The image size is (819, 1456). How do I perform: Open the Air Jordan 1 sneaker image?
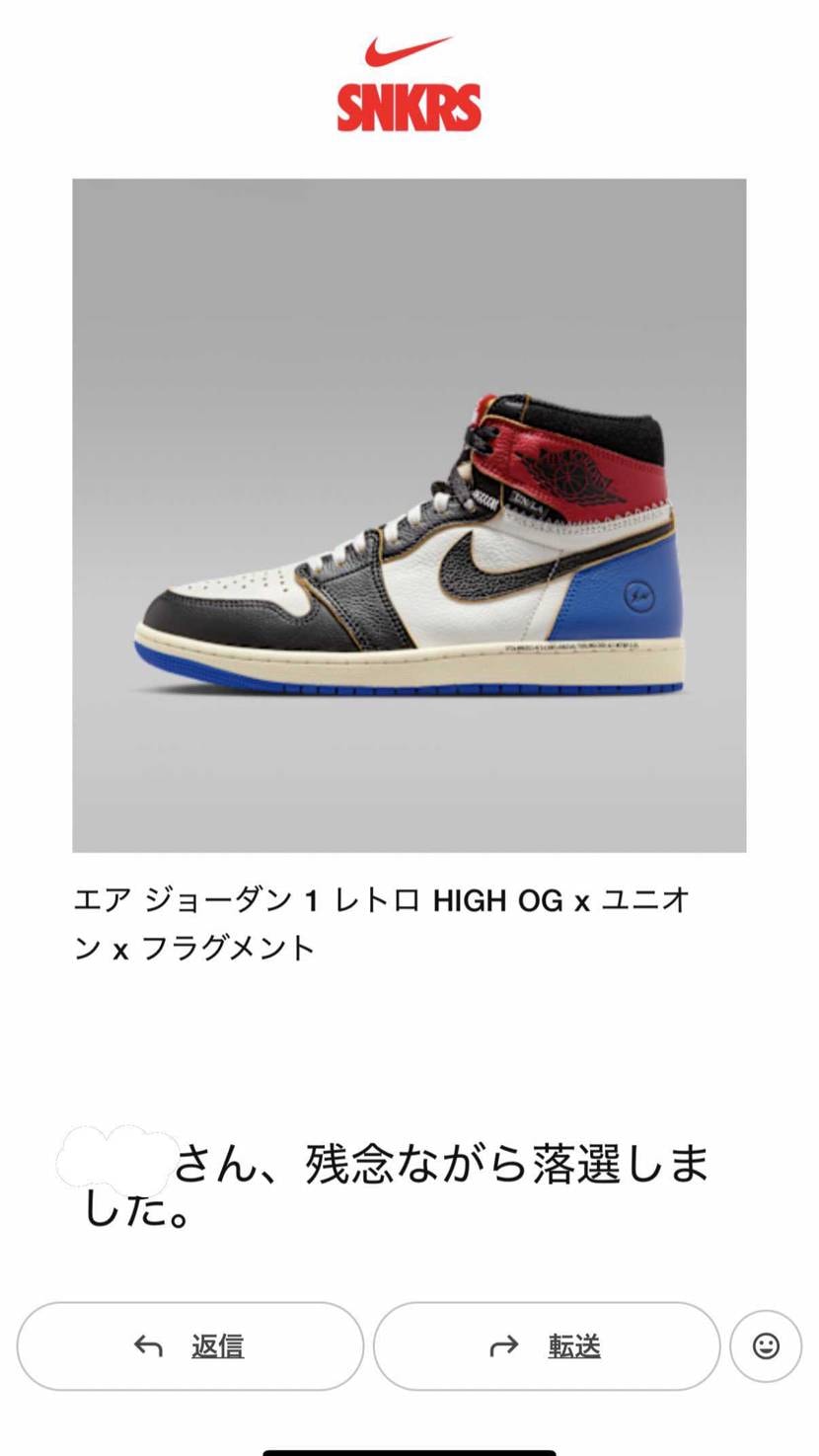click(409, 515)
